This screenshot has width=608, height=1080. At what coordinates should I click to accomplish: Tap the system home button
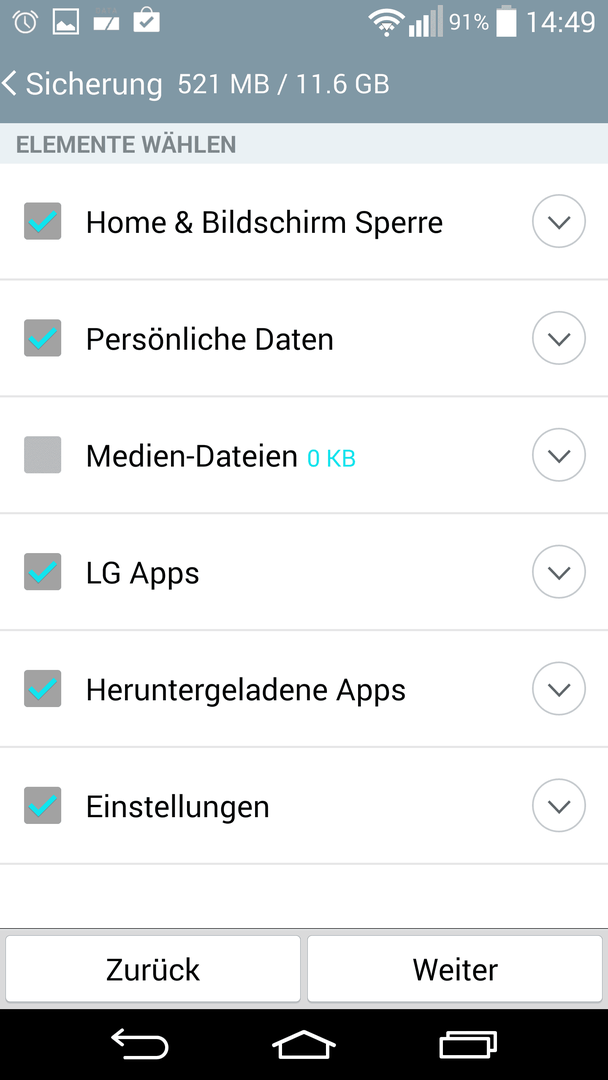coord(304,1046)
